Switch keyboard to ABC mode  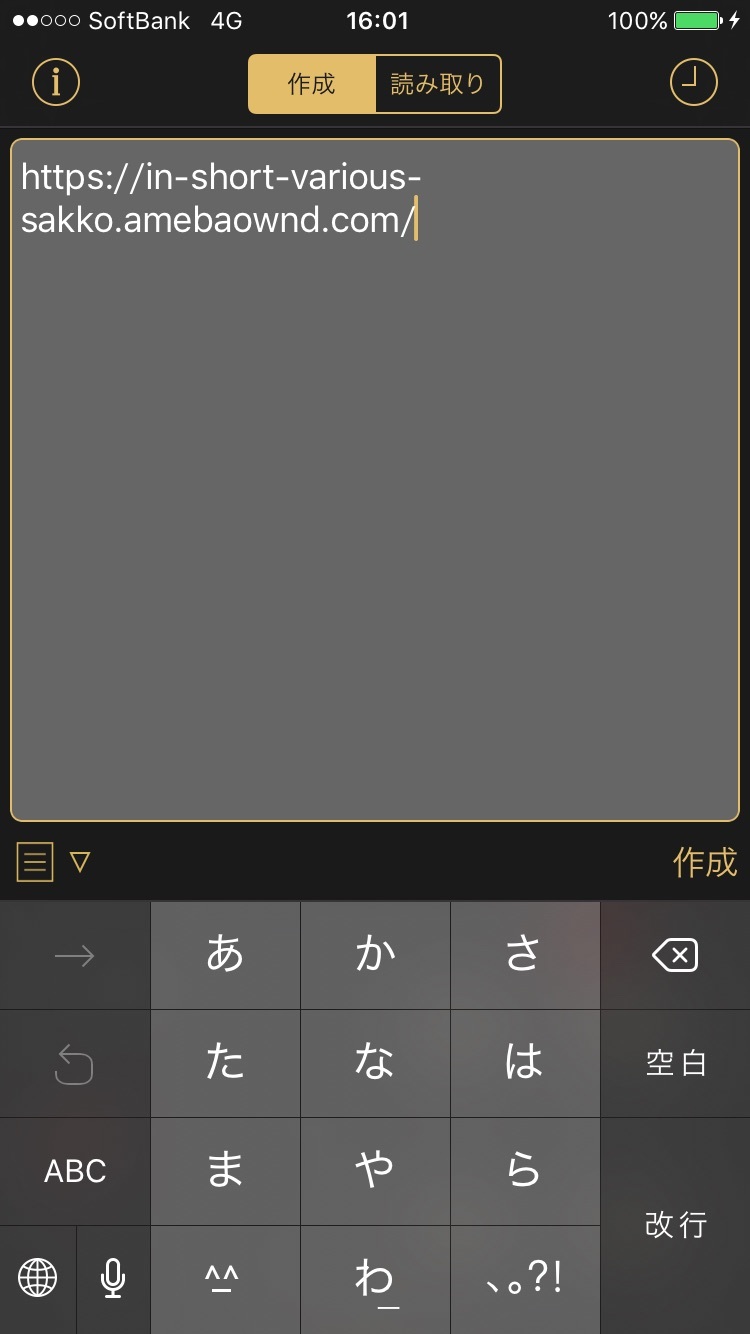click(x=75, y=1171)
